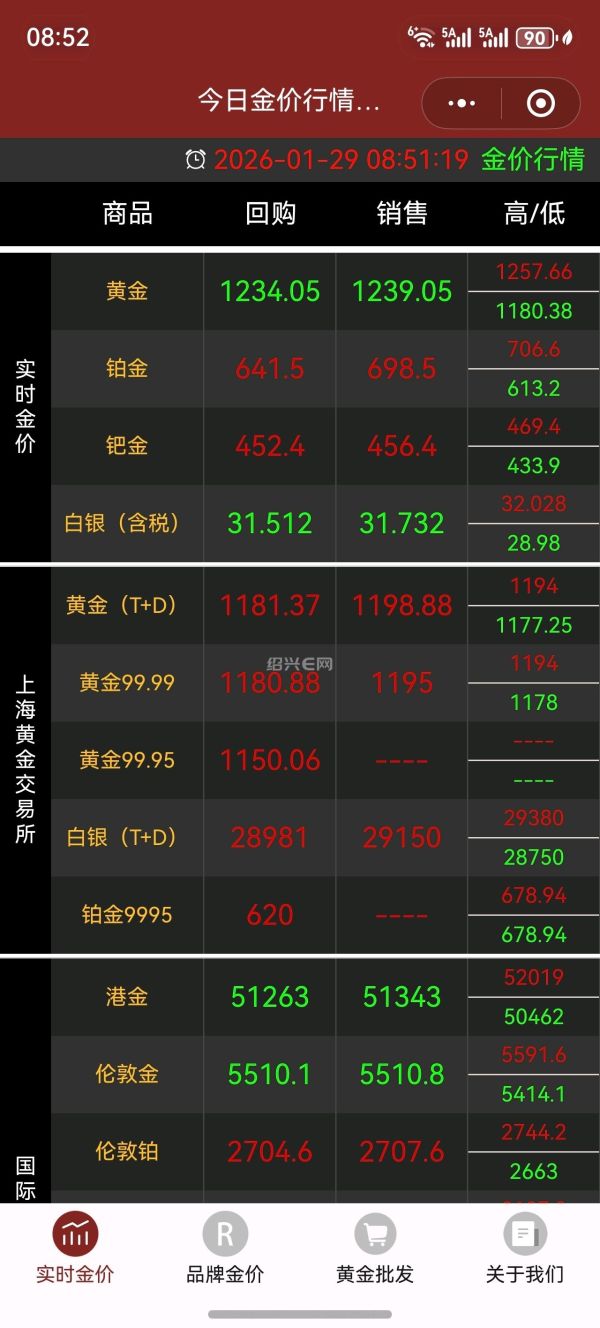Open the 黄金批发 tab
The width and height of the screenshot is (600, 1328).
(x=375, y=1248)
